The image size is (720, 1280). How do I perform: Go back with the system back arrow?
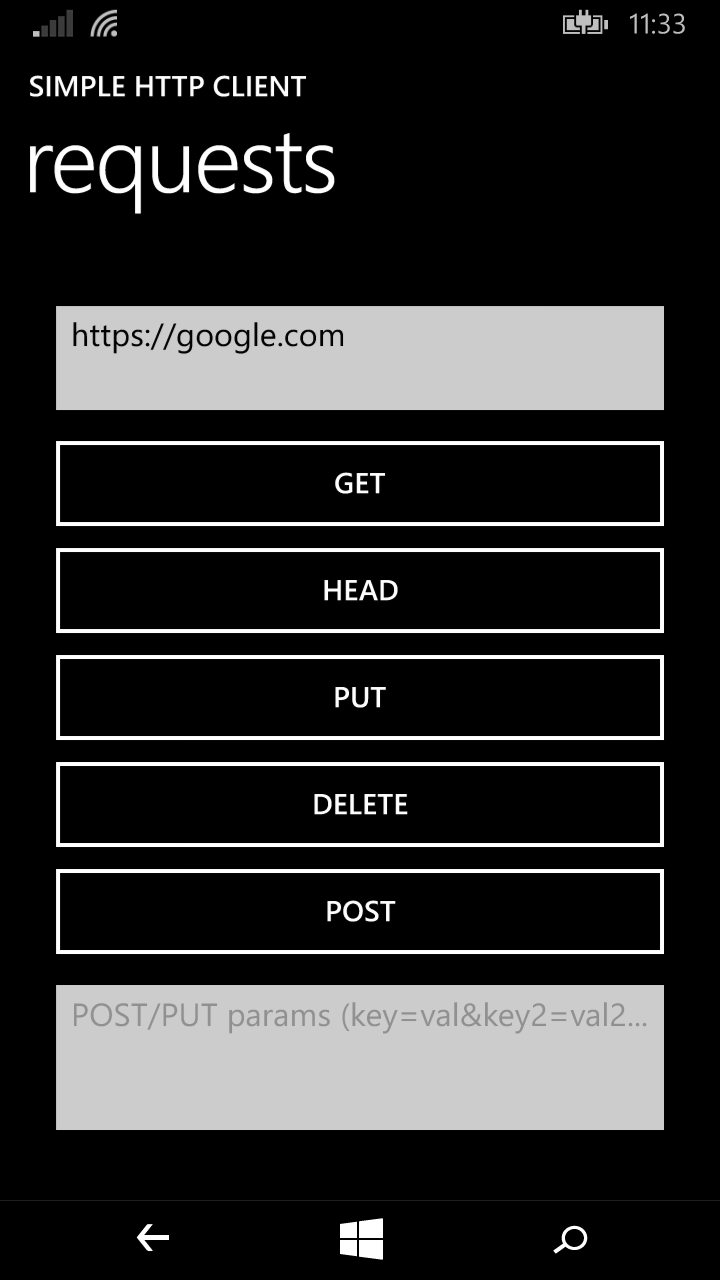(x=152, y=1239)
